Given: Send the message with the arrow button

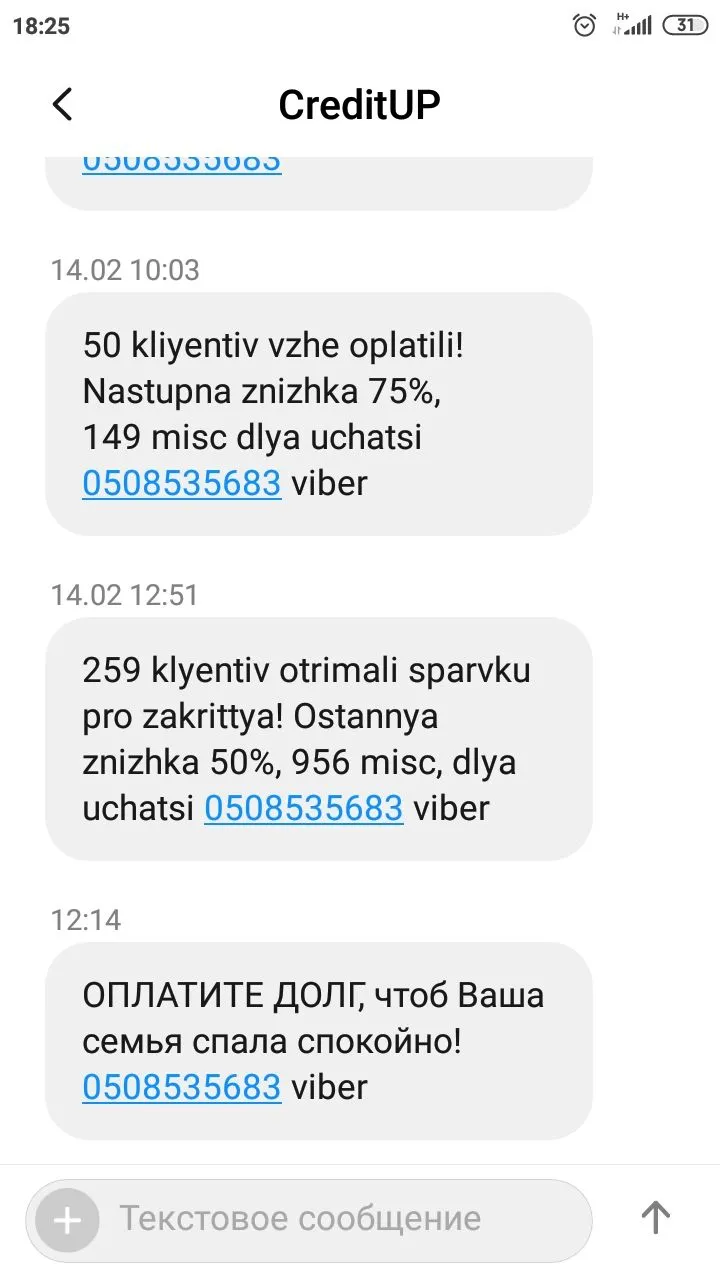Looking at the screenshot, I should point(655,1218).
